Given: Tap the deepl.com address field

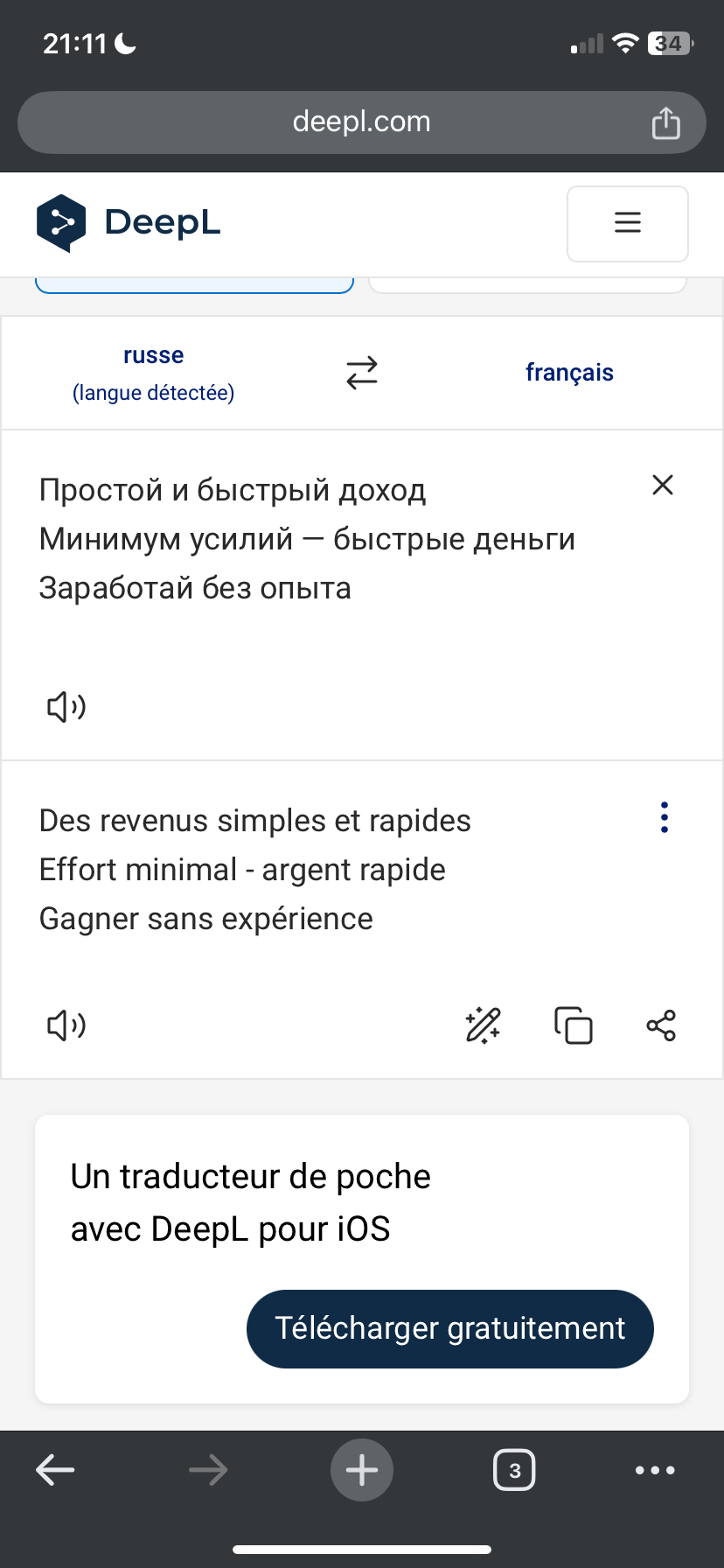Looking at the screenshot, I should [x=362, y=122].
